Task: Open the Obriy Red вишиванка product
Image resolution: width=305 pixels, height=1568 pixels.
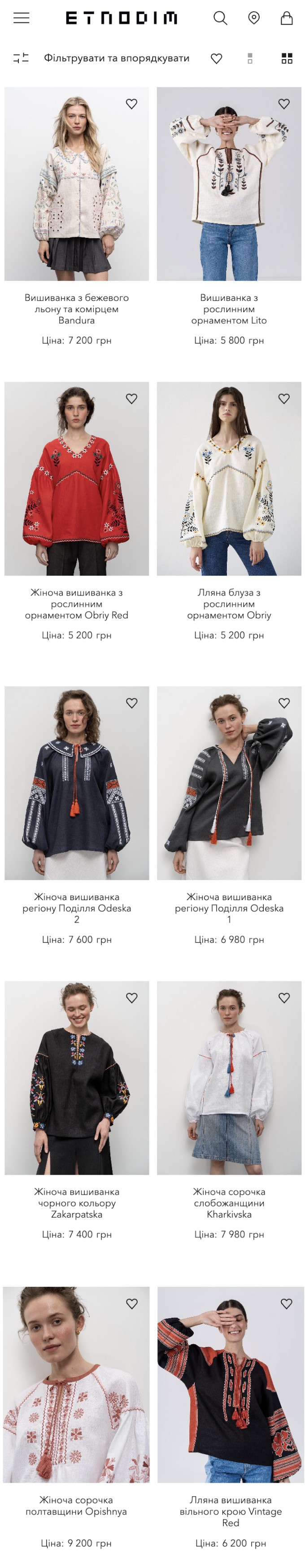Action: coord(77,479)
